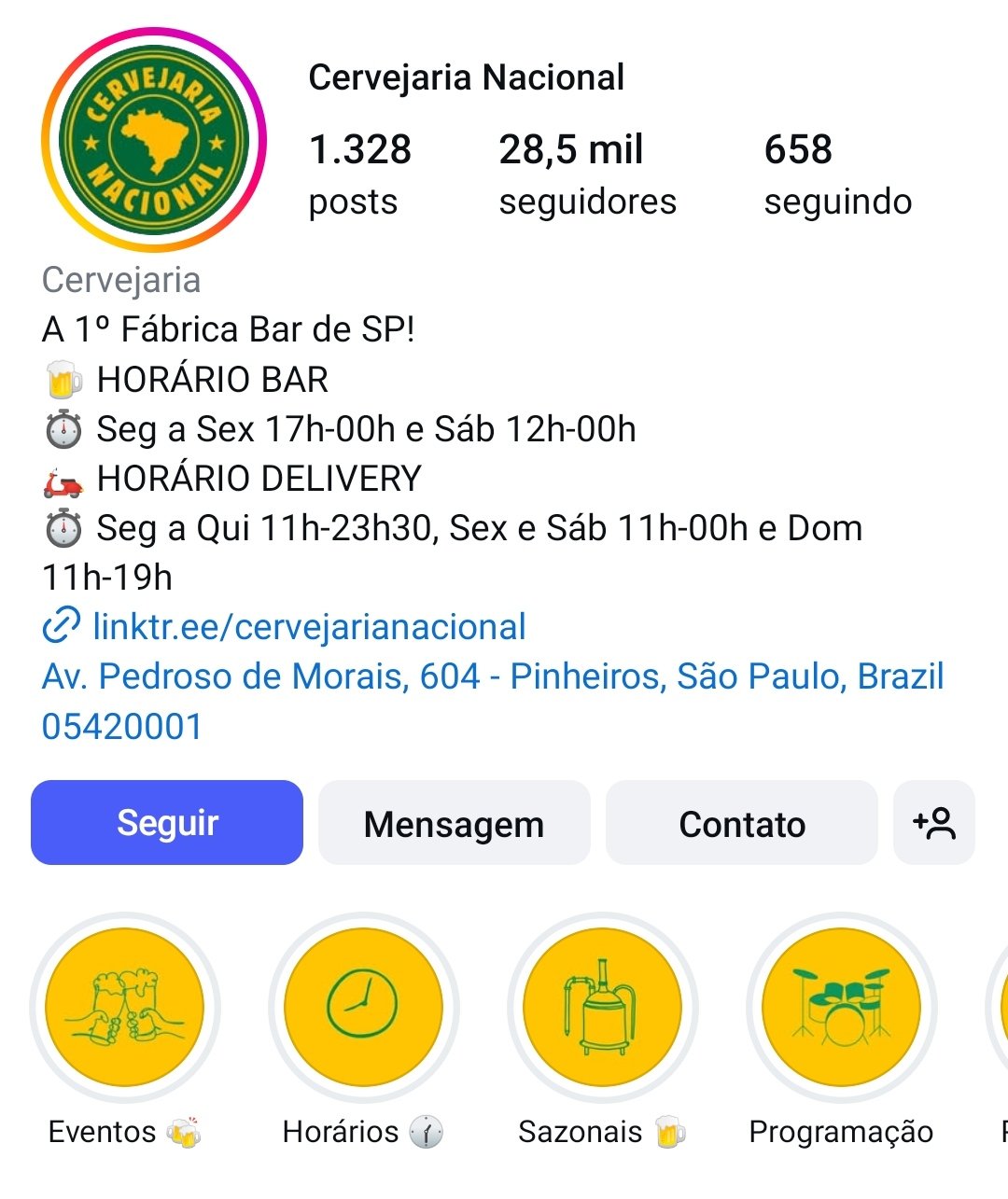This screenshot has height=1199, width=1008.
Task: Open the Sazonais highlight
Action: coord(602,1008)
